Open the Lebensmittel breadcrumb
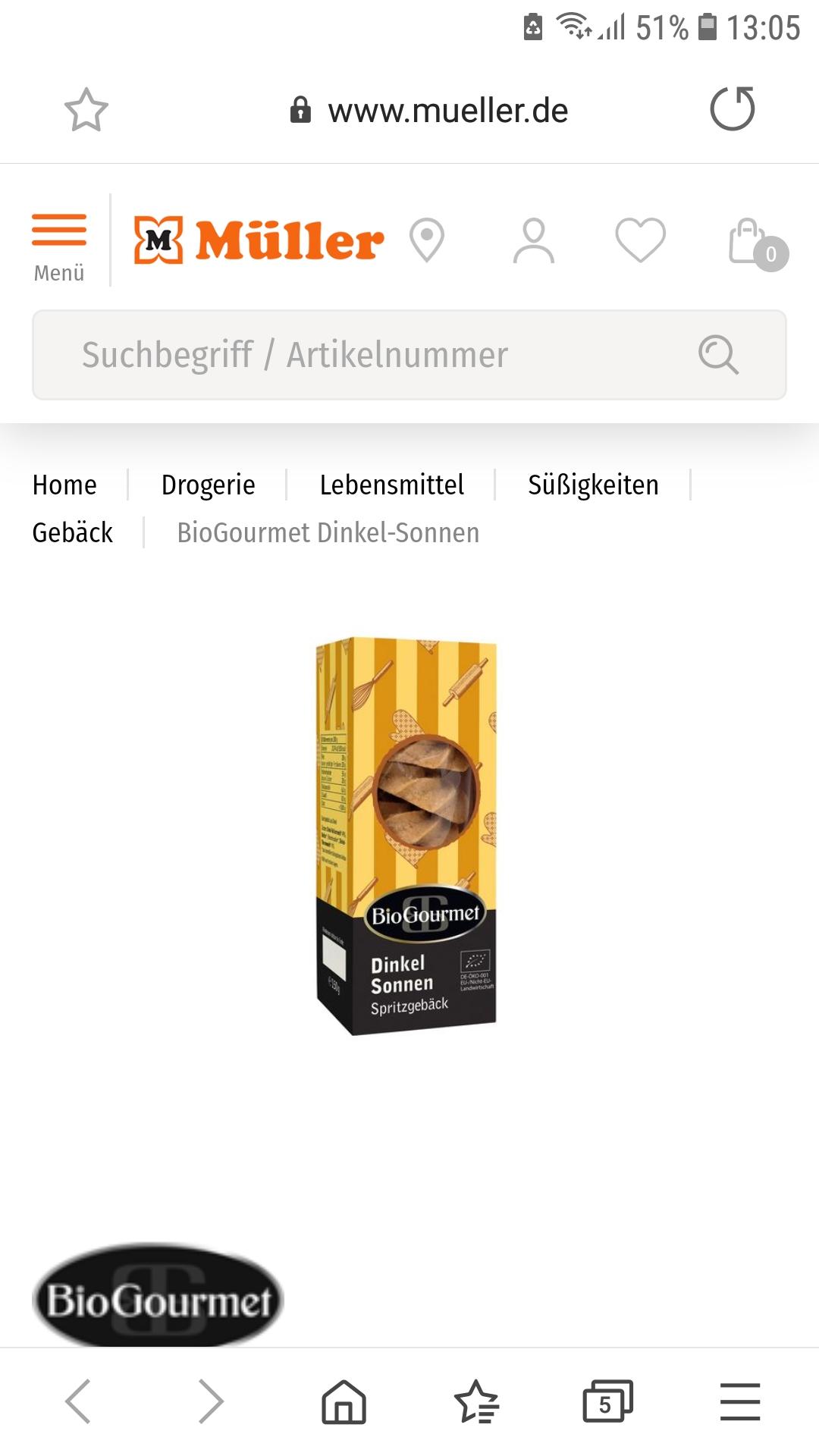 [x=392, y=485]
